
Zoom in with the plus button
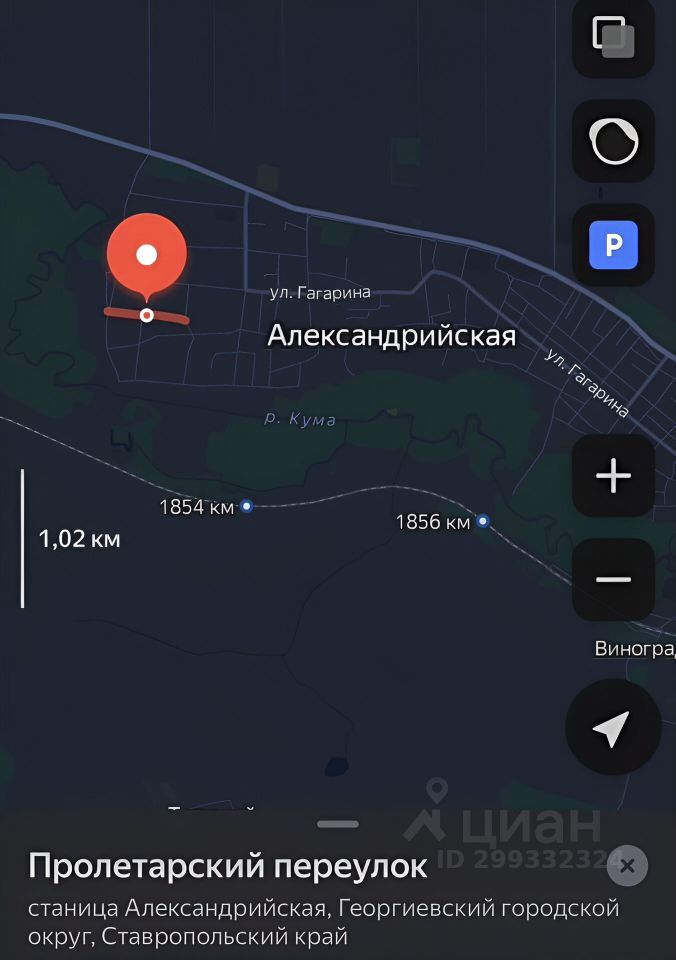613,476
